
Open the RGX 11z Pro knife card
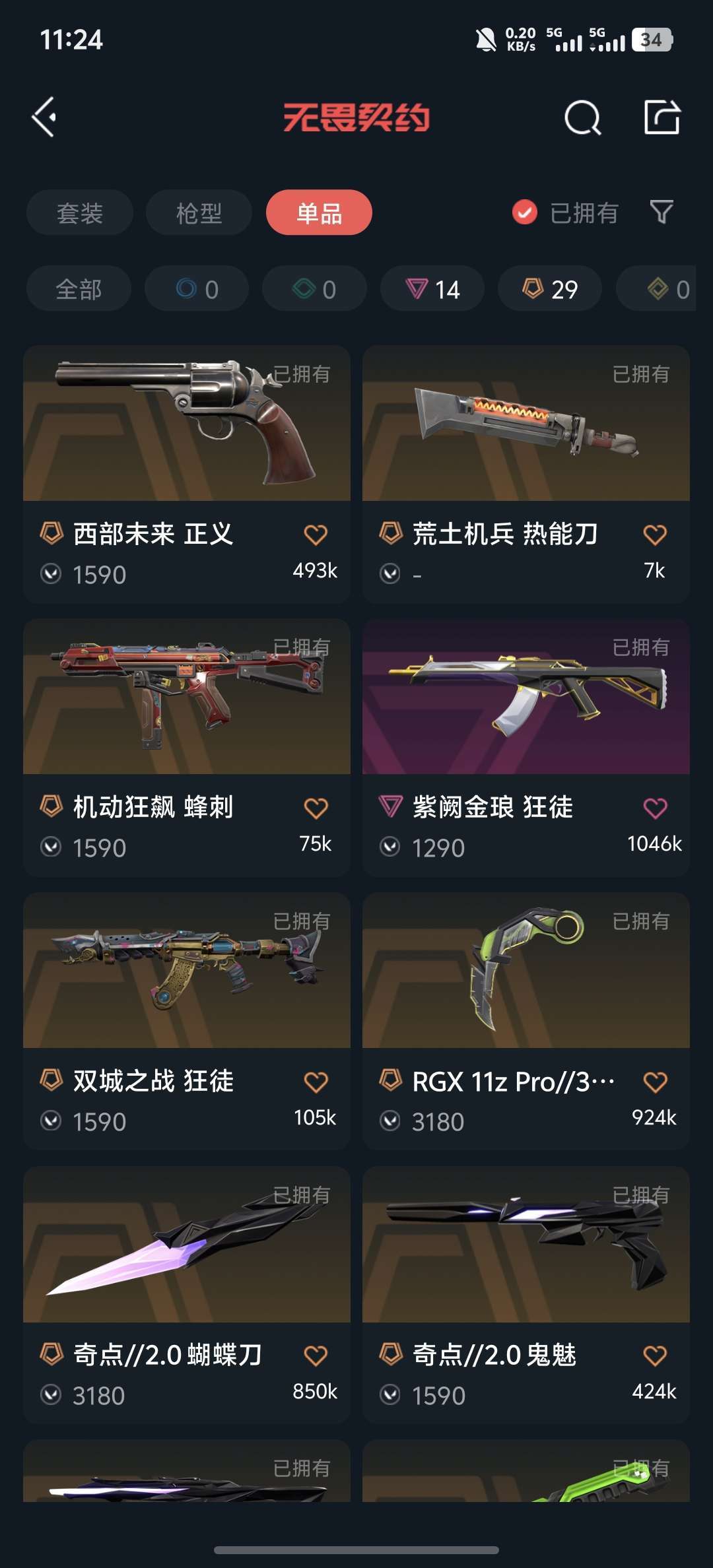[526, 1022]
